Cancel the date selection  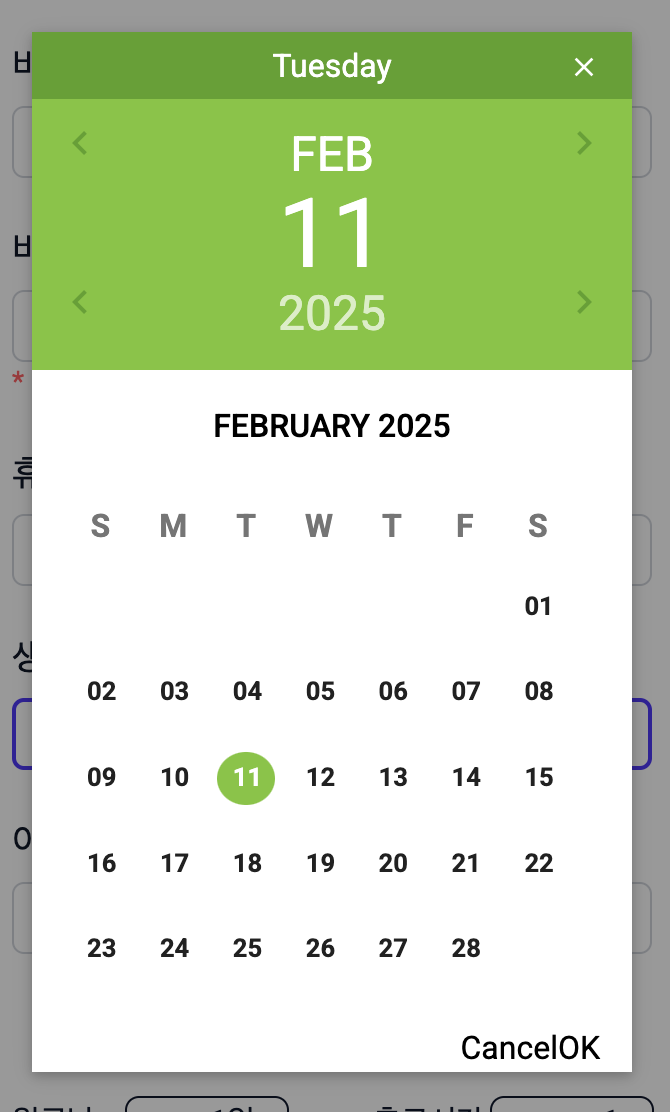pyautogui.click(x=508, y=1048)
